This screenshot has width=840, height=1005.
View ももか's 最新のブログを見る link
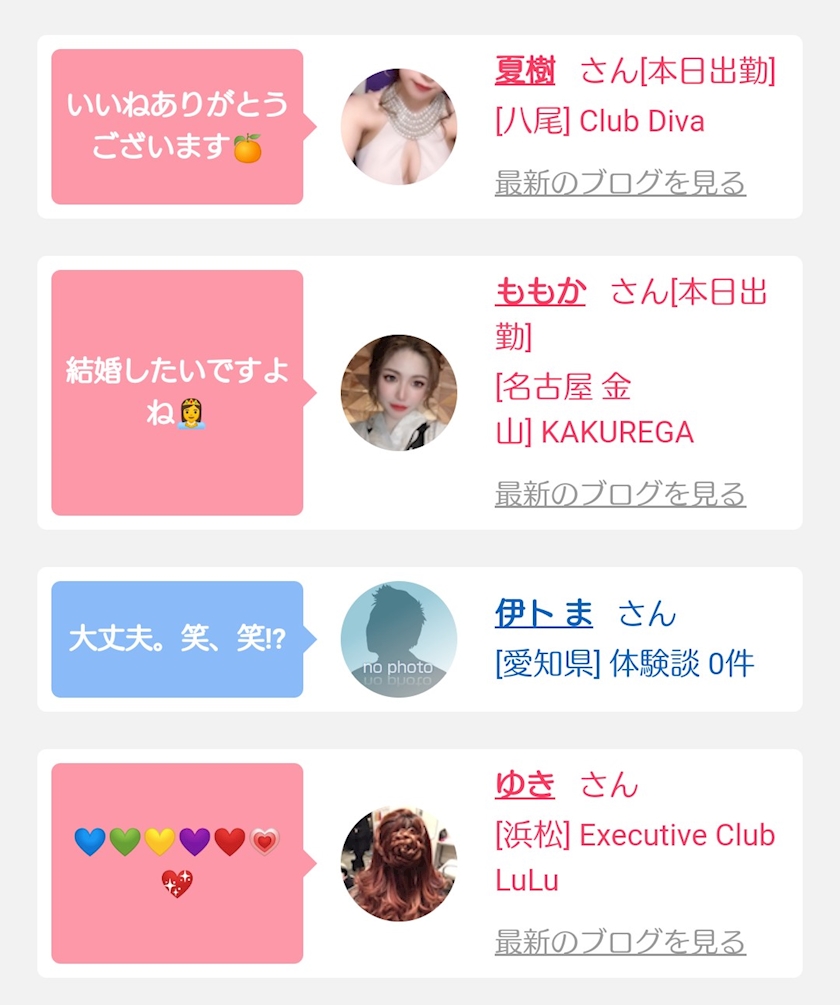[x=620, y=493]
